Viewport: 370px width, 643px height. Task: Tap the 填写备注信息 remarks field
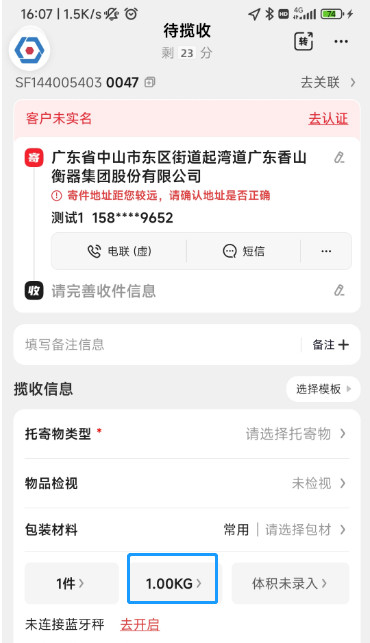coord(158,344)
